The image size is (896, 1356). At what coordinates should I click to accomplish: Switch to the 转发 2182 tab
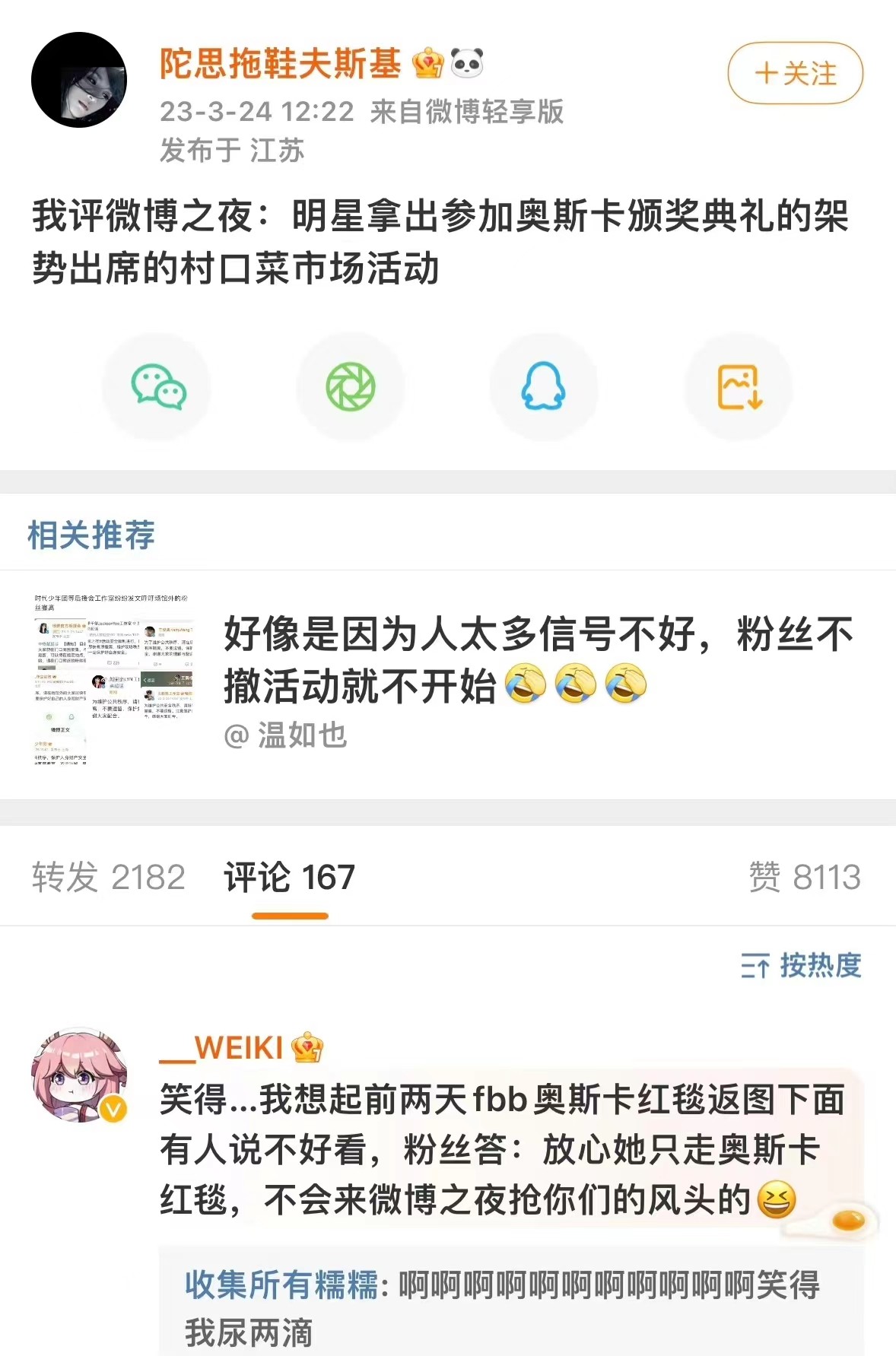pos(109,877)
